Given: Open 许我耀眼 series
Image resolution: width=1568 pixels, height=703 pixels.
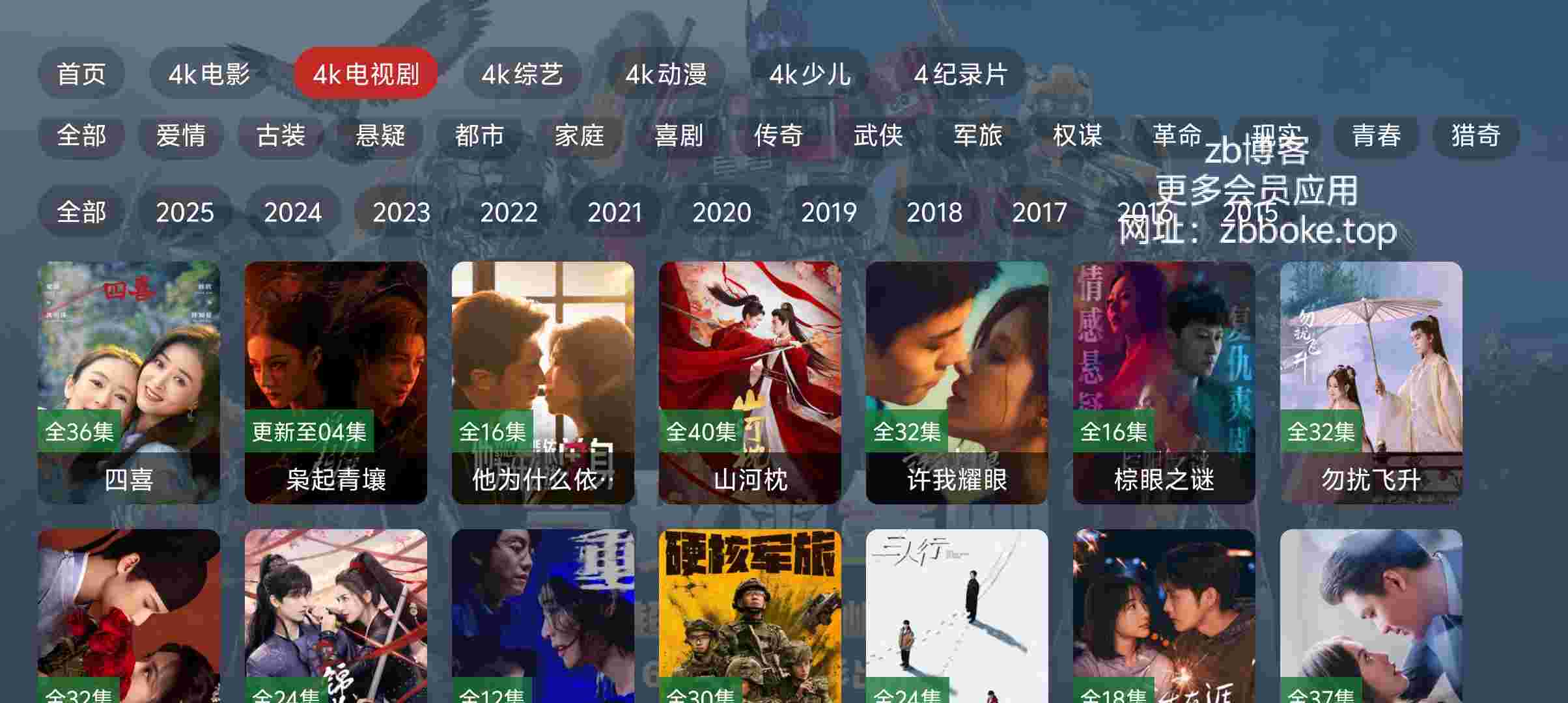Looking at the screenshot, I should coord(957,382).
